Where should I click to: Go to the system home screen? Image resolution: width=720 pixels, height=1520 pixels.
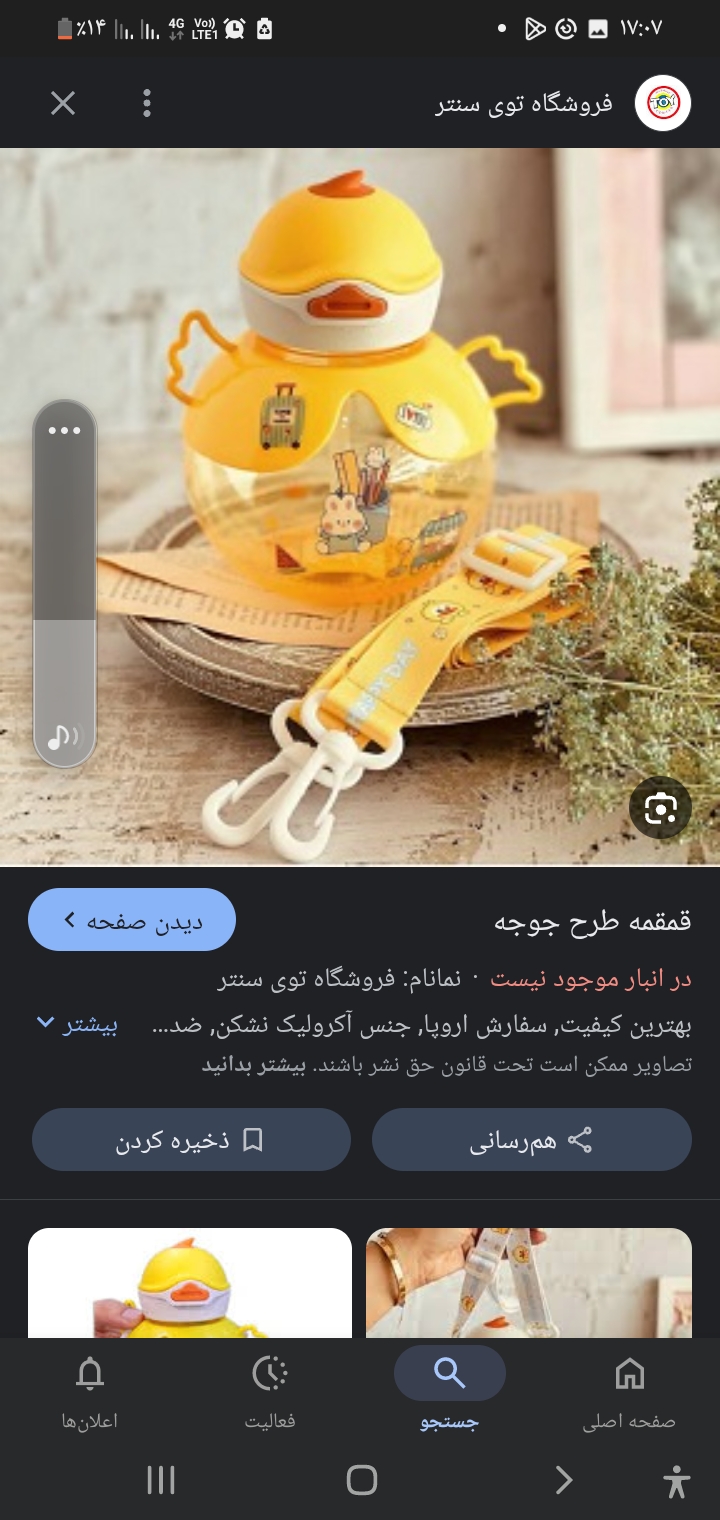coord(361,1480)
